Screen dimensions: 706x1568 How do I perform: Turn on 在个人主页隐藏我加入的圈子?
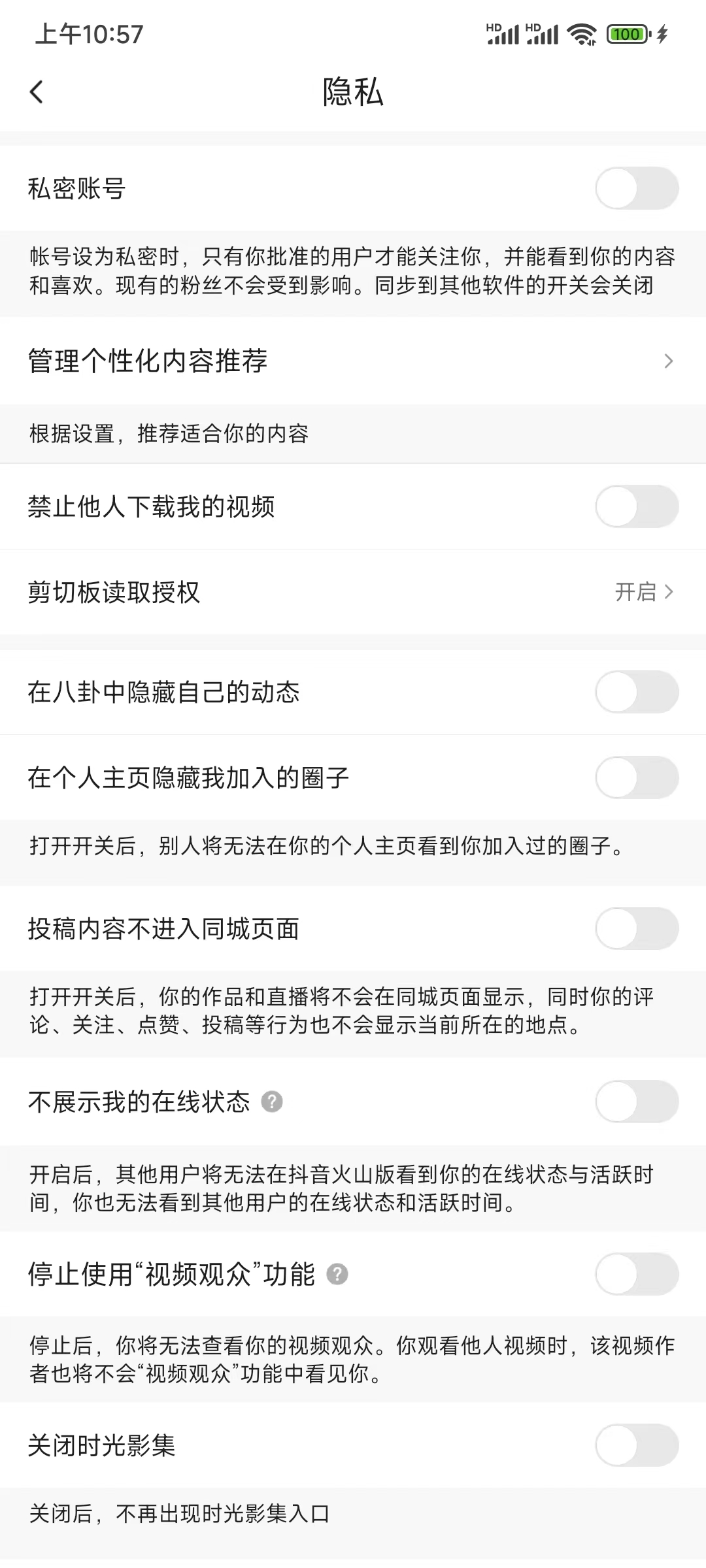point(635,778)
